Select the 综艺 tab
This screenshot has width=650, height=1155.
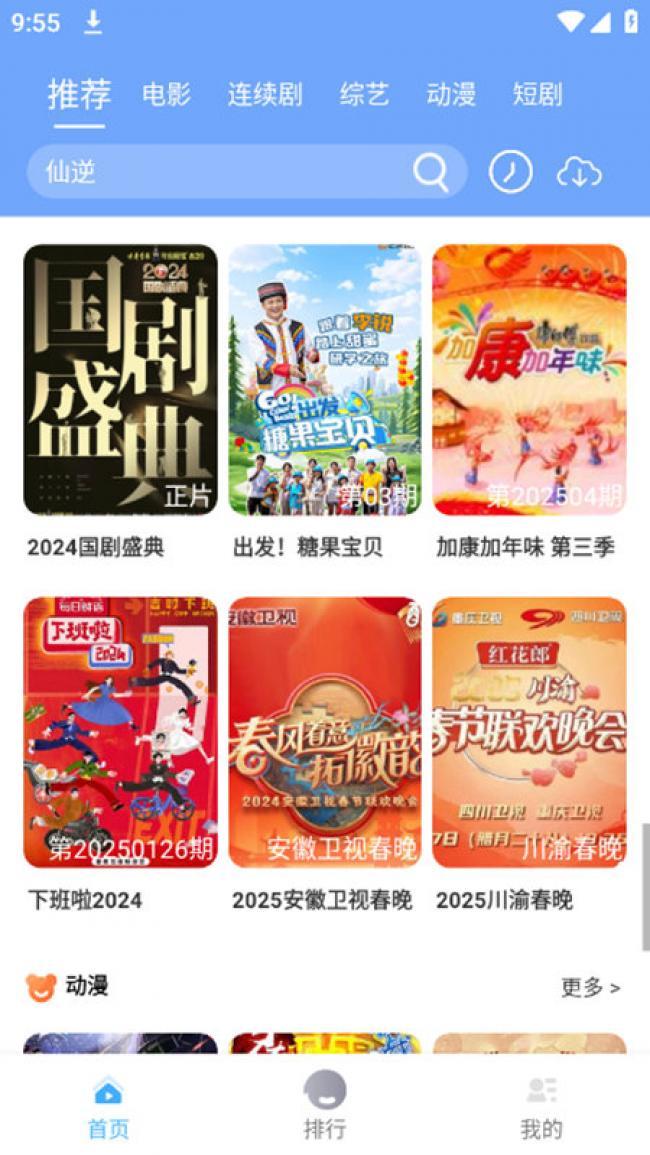364,94
